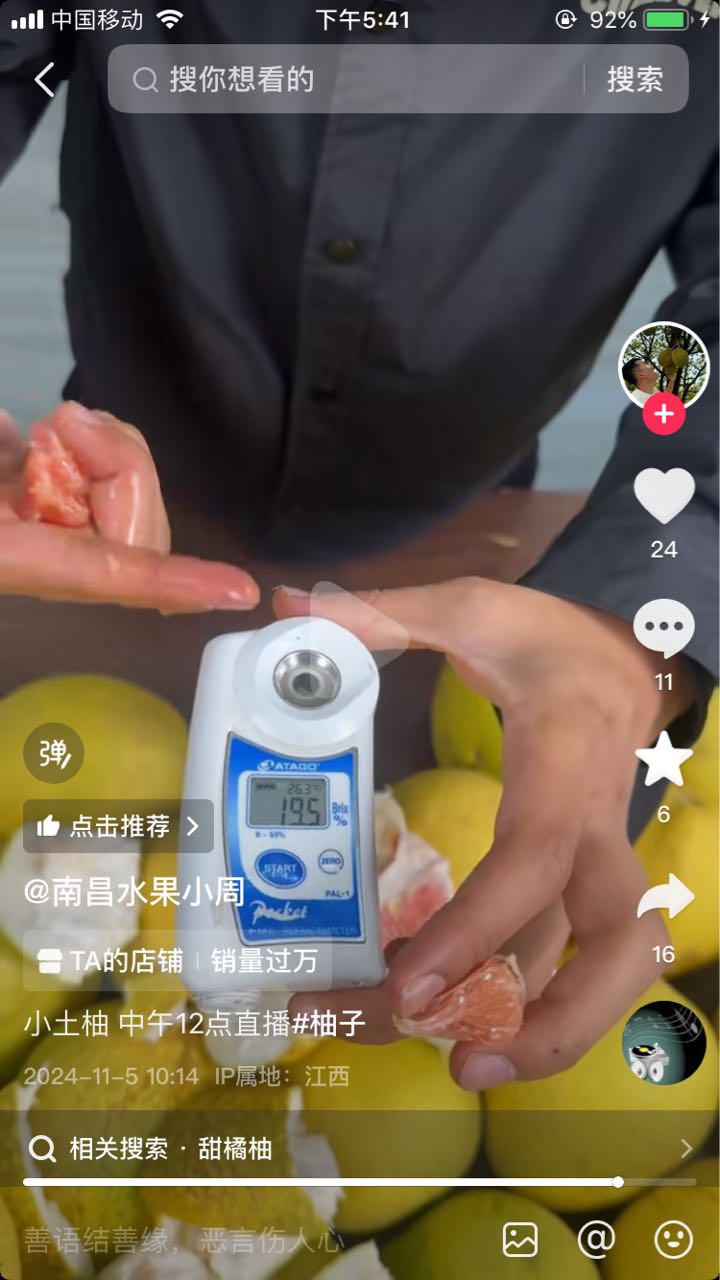Add the video to favorites with the star
This screenshot has width=720, height=1280.
[x=664, y=760]
